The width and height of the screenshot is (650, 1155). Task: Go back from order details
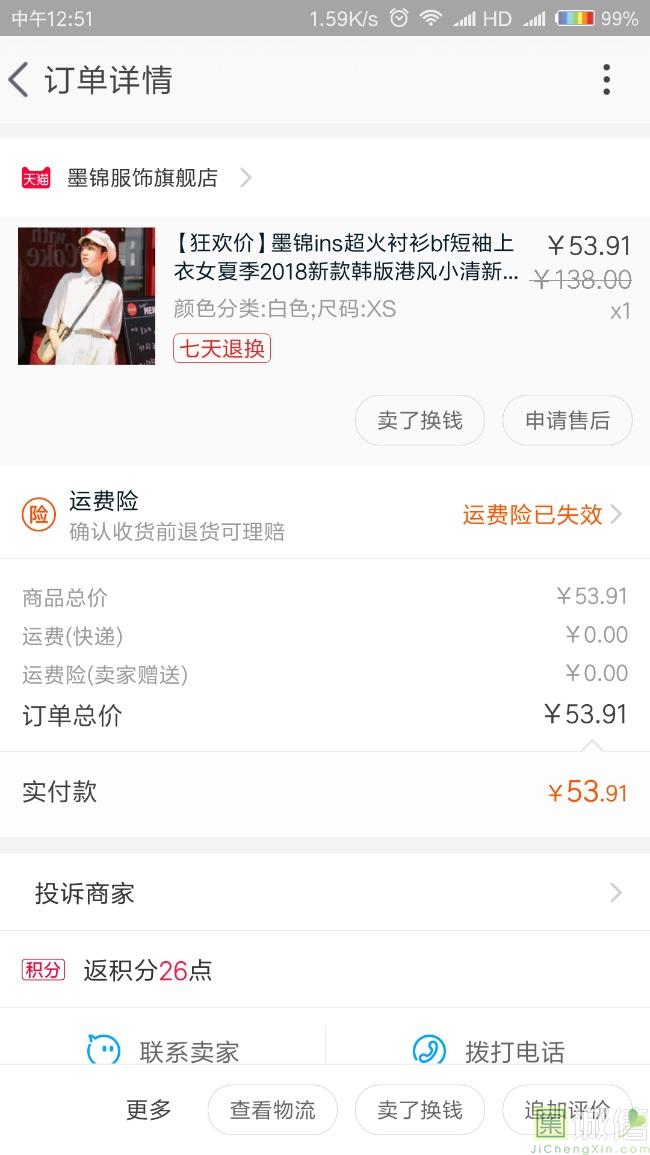point(20,80)
